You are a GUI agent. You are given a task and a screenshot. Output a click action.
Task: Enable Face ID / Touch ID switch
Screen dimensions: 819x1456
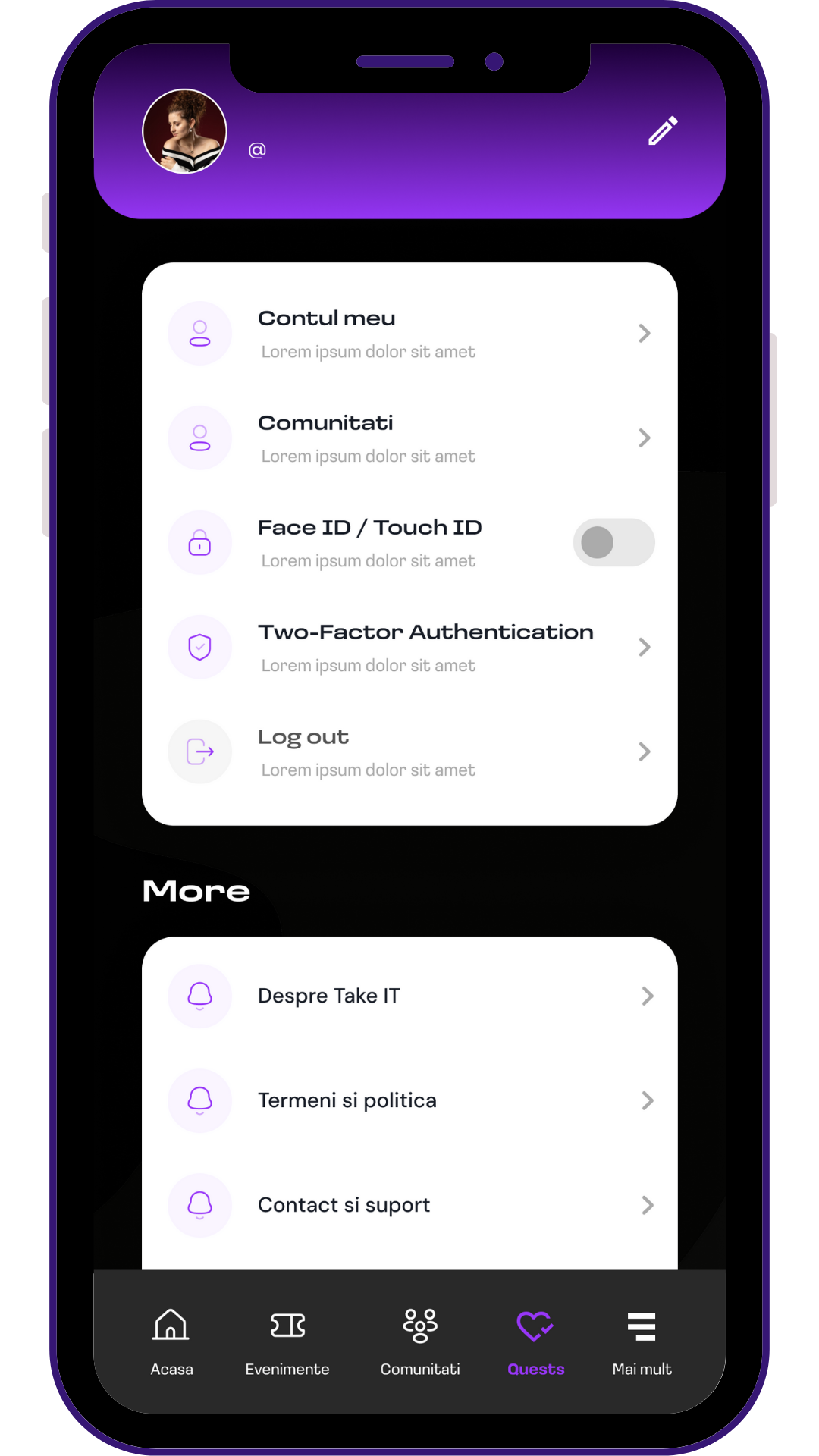[613, 542]
